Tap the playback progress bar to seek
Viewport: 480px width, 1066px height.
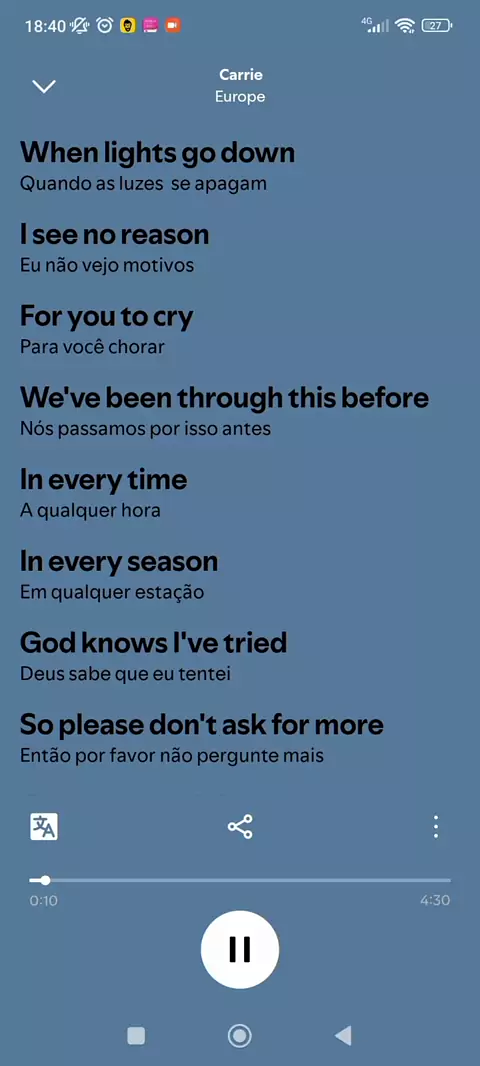[240, 880]
